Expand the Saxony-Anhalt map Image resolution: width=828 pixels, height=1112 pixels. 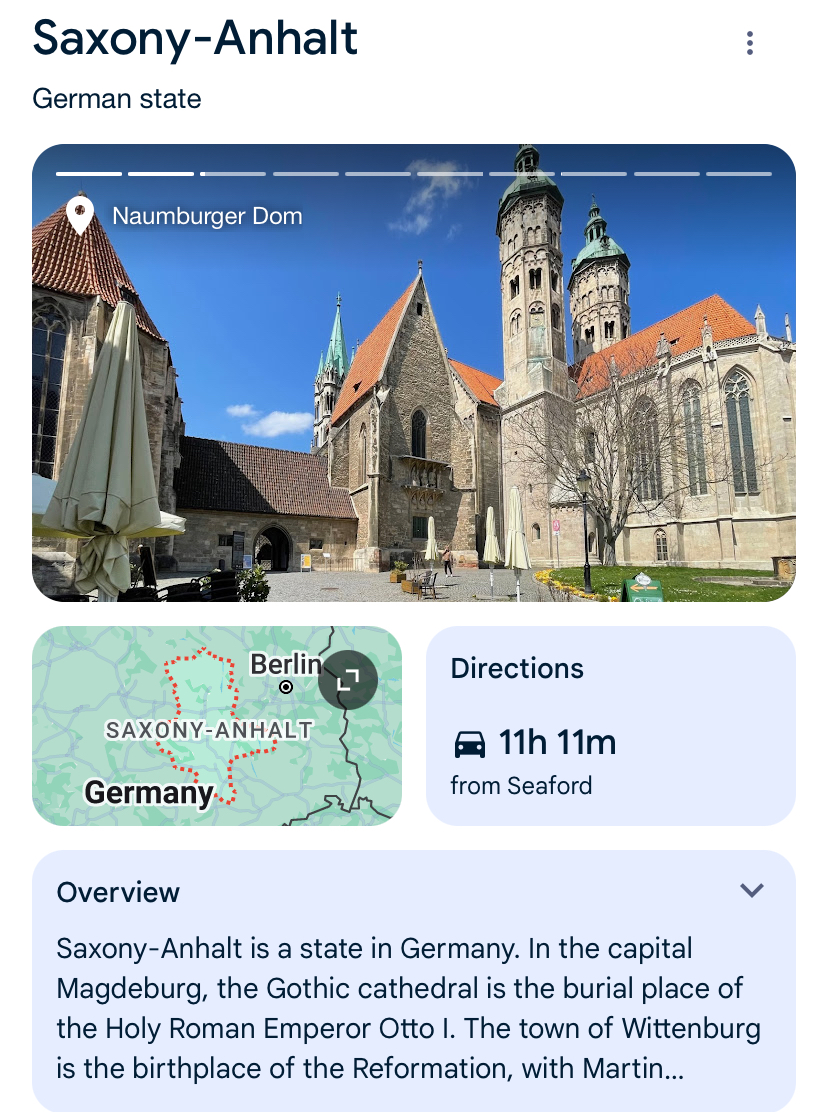pos(347,680)
